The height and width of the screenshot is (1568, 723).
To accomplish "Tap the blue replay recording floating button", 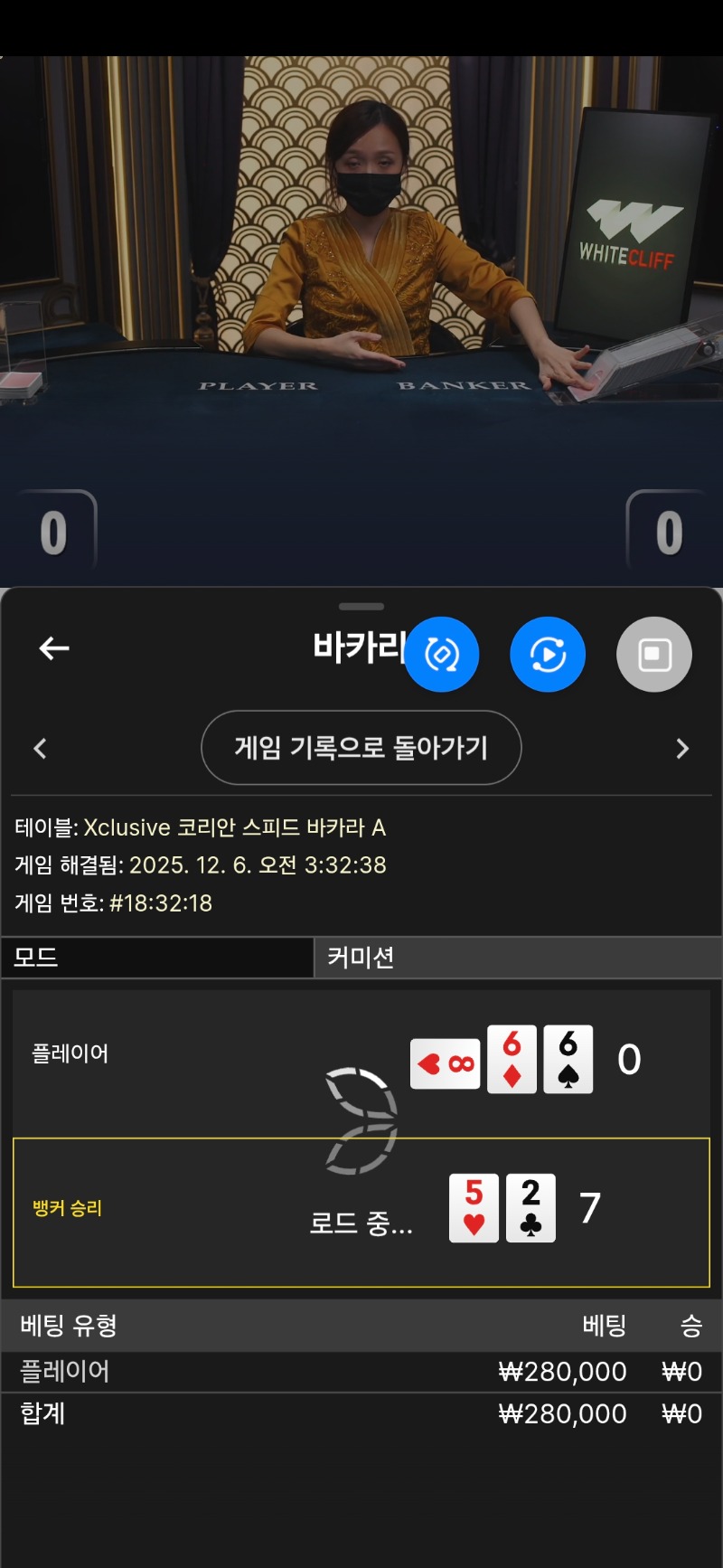I will coord(548,655).
